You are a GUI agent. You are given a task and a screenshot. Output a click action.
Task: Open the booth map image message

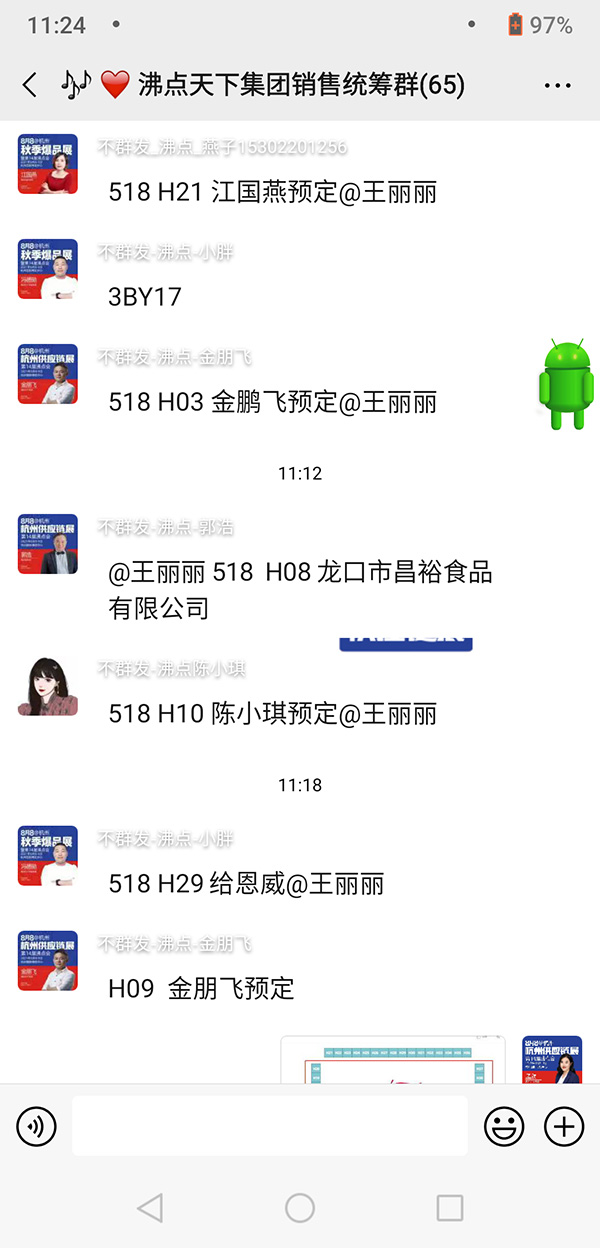pyautogui.click(x=392, y=1060)
